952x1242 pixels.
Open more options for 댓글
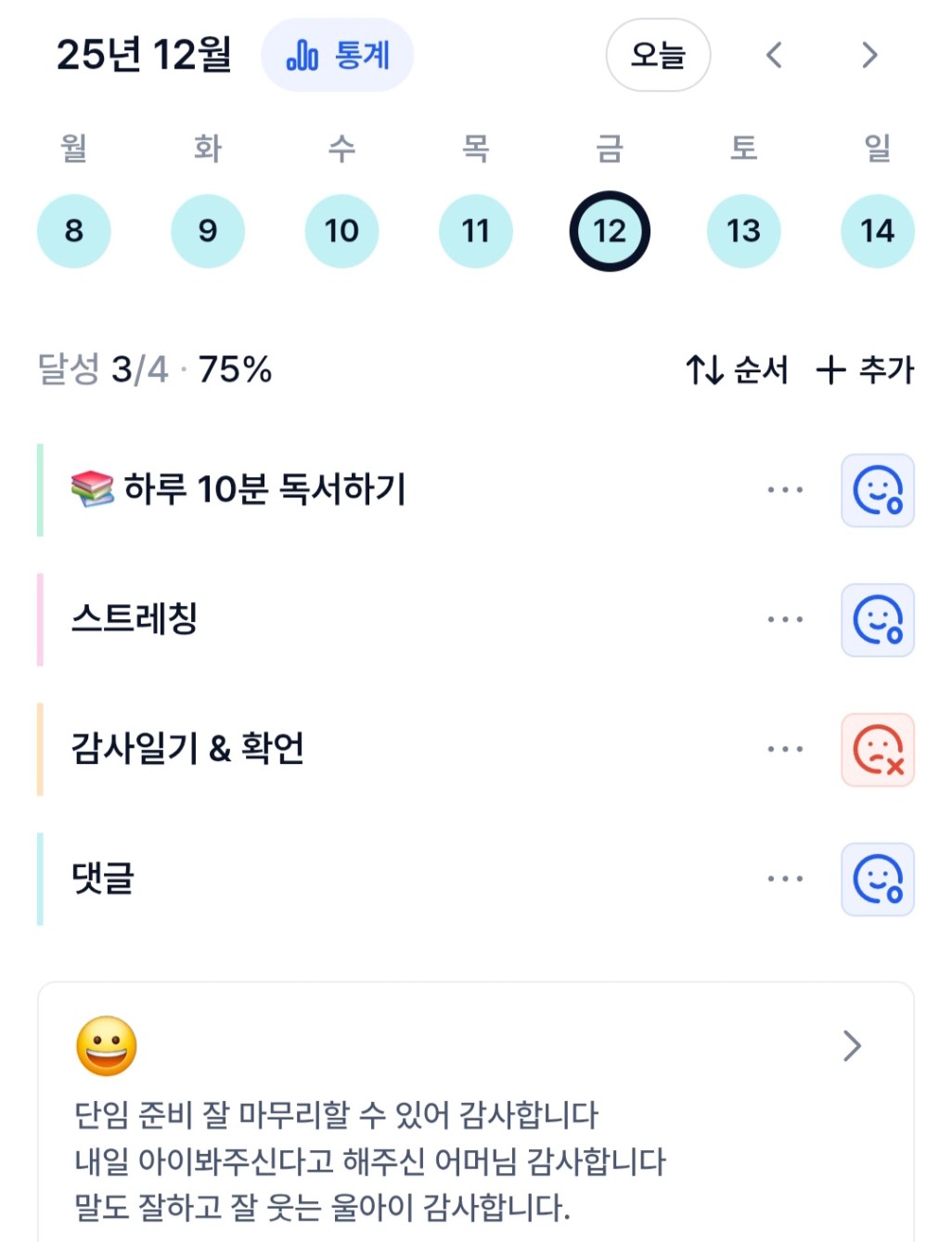[785, 878]
